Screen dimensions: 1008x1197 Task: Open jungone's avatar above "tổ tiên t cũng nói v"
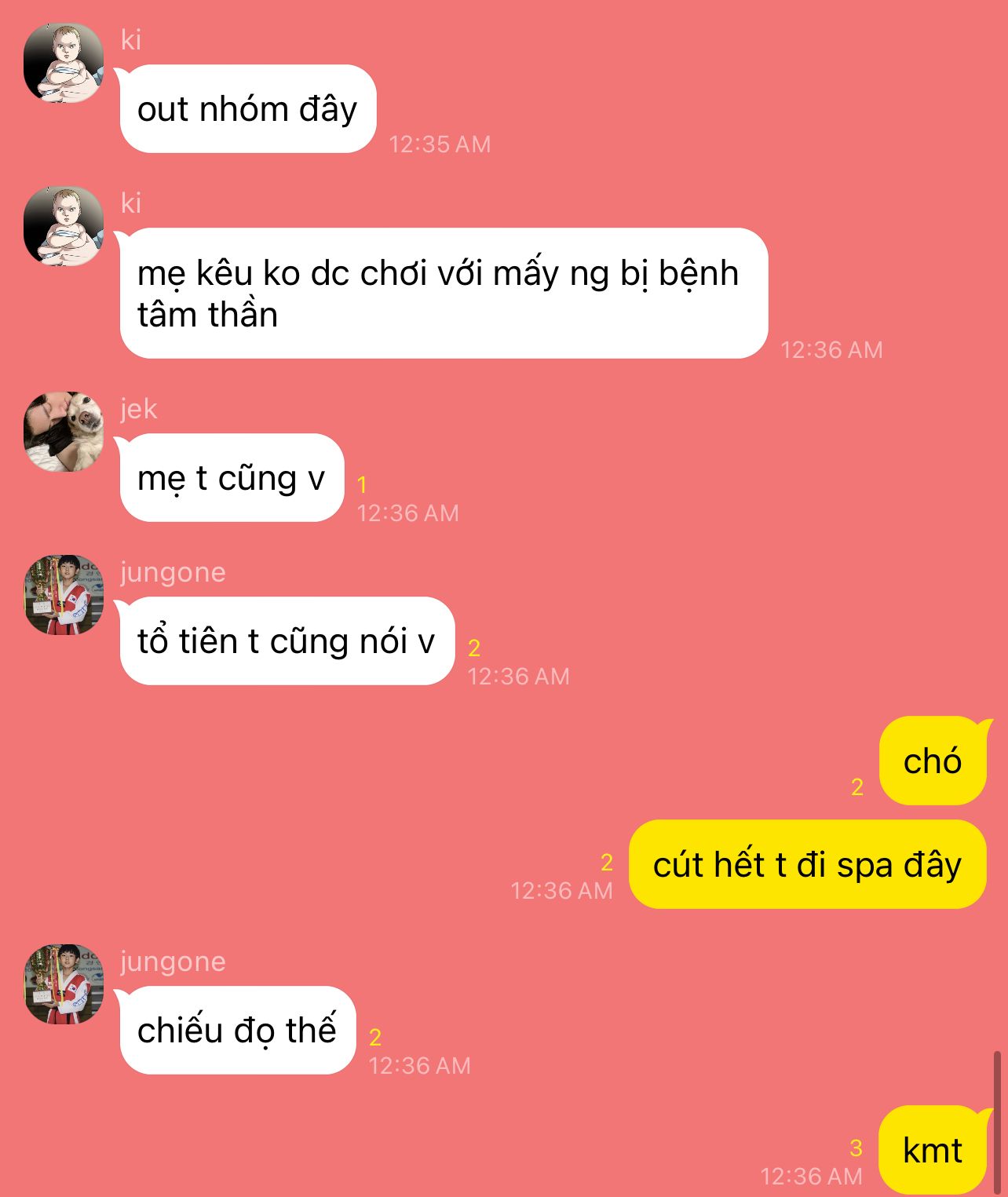[x=64, y=595]
